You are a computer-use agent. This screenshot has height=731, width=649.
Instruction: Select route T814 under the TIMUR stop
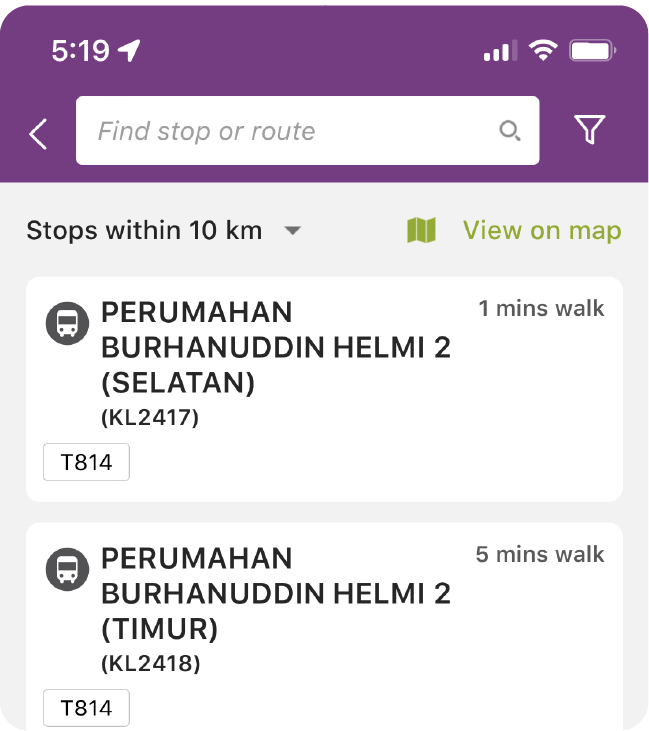(x=86, y=708)
